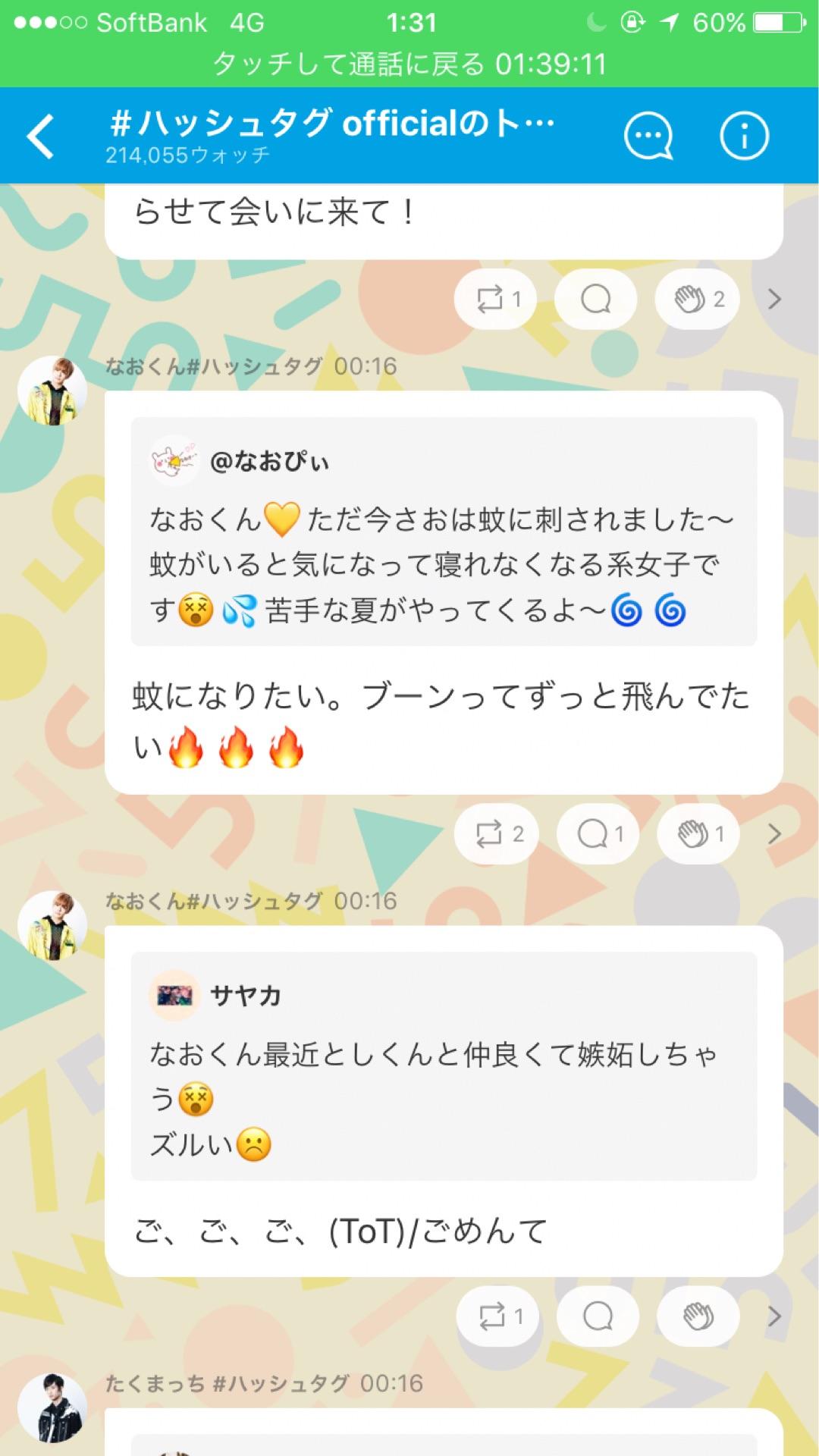Tap the info (i) icon top right
This screenshot has width=819, height=1456.
click(x=745, y=135)
